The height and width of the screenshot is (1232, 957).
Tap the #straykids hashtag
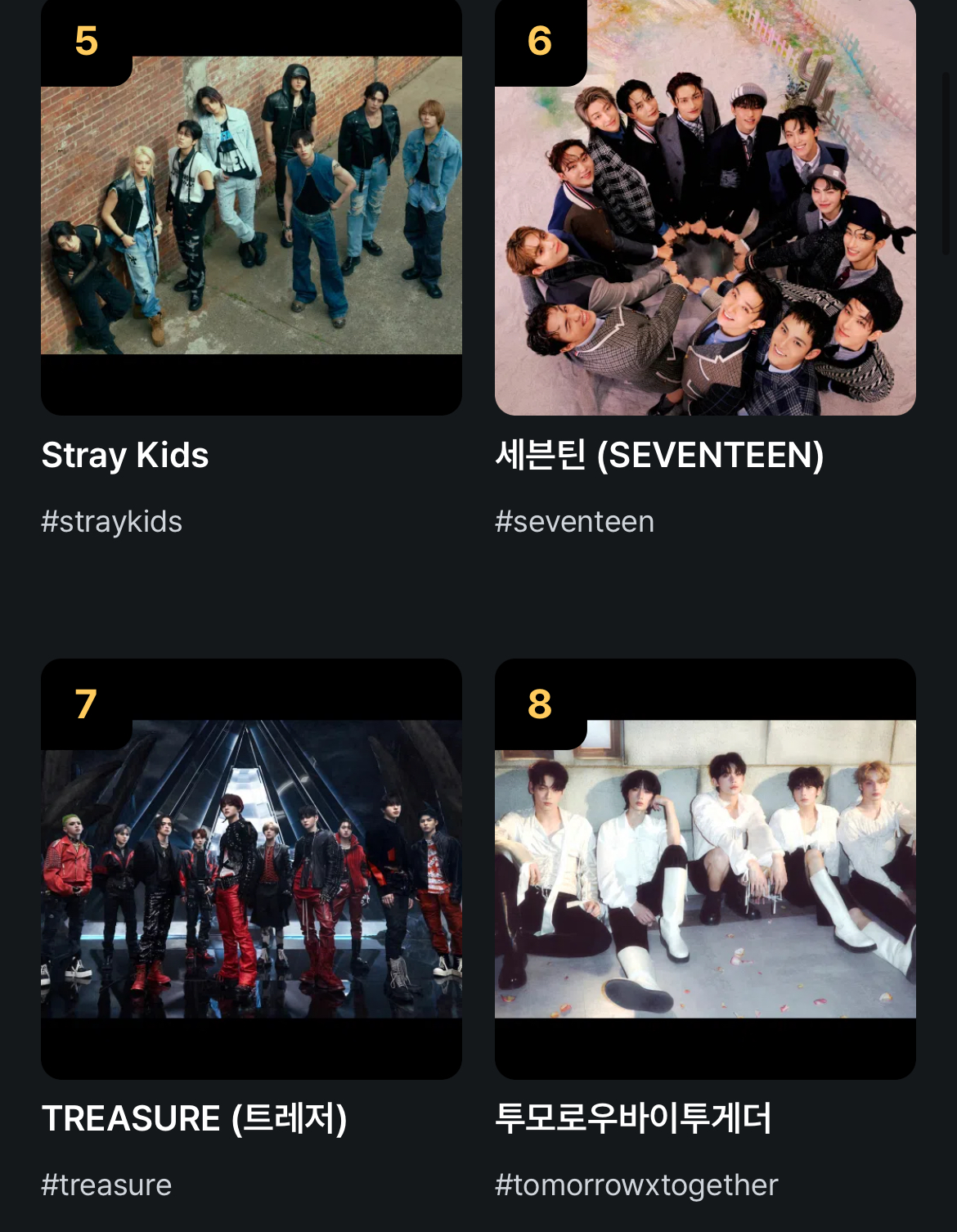coord(112,522)
